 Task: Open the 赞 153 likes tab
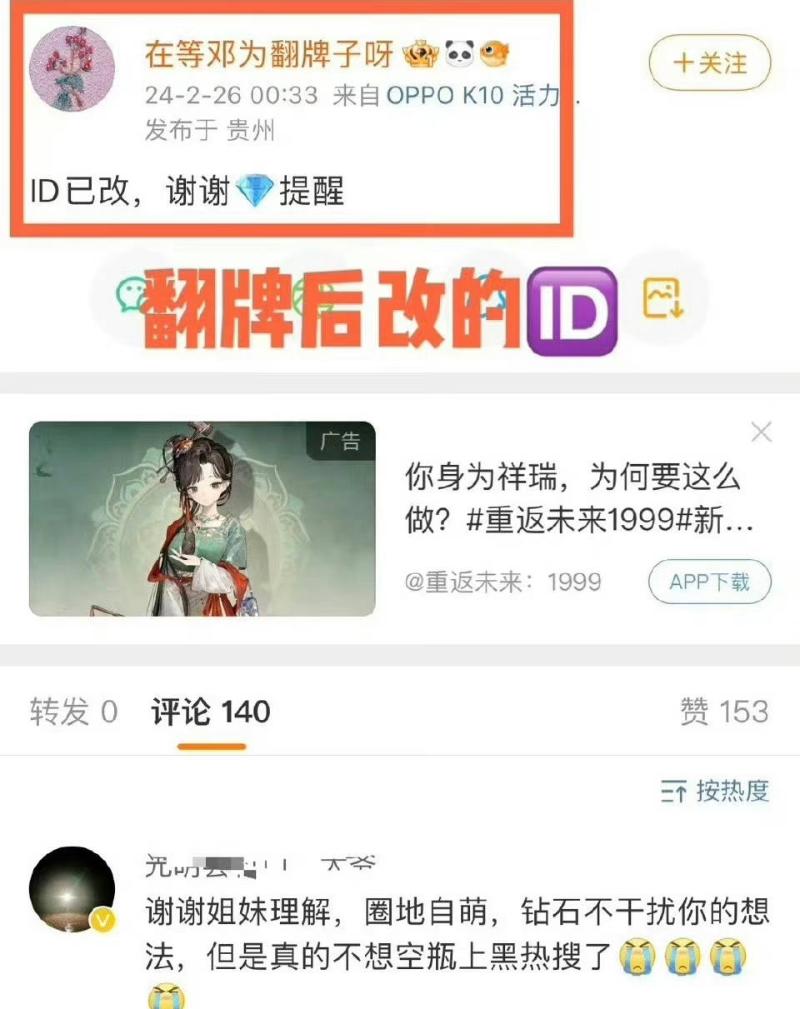723,711
